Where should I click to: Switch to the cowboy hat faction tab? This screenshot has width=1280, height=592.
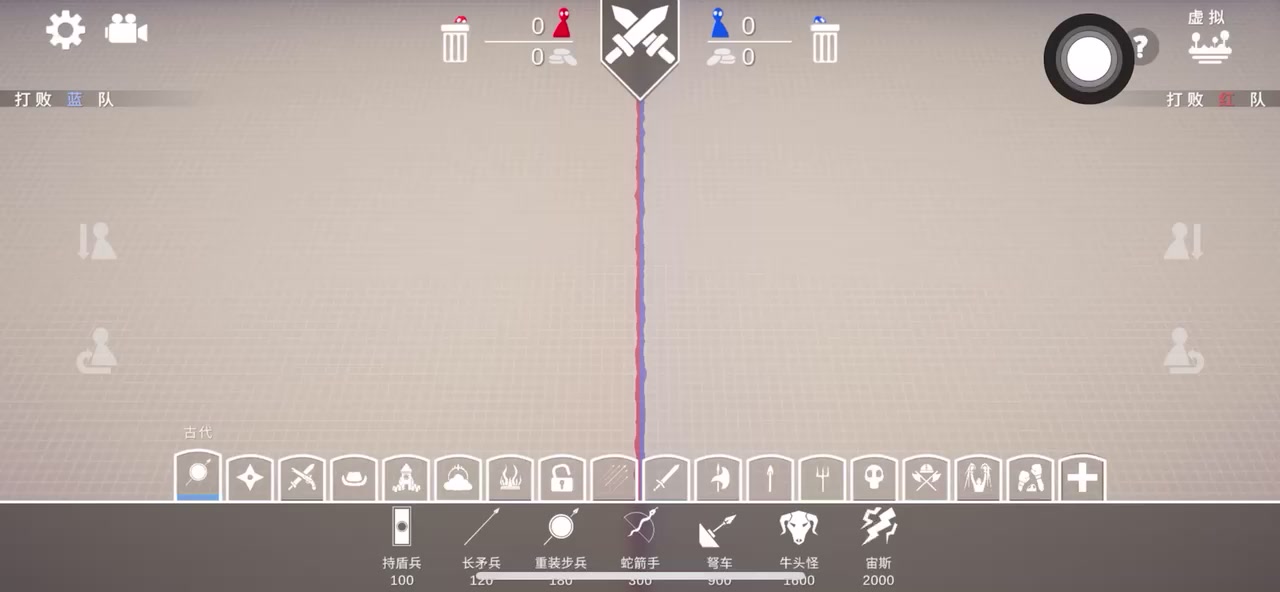(x=354, y=479)
